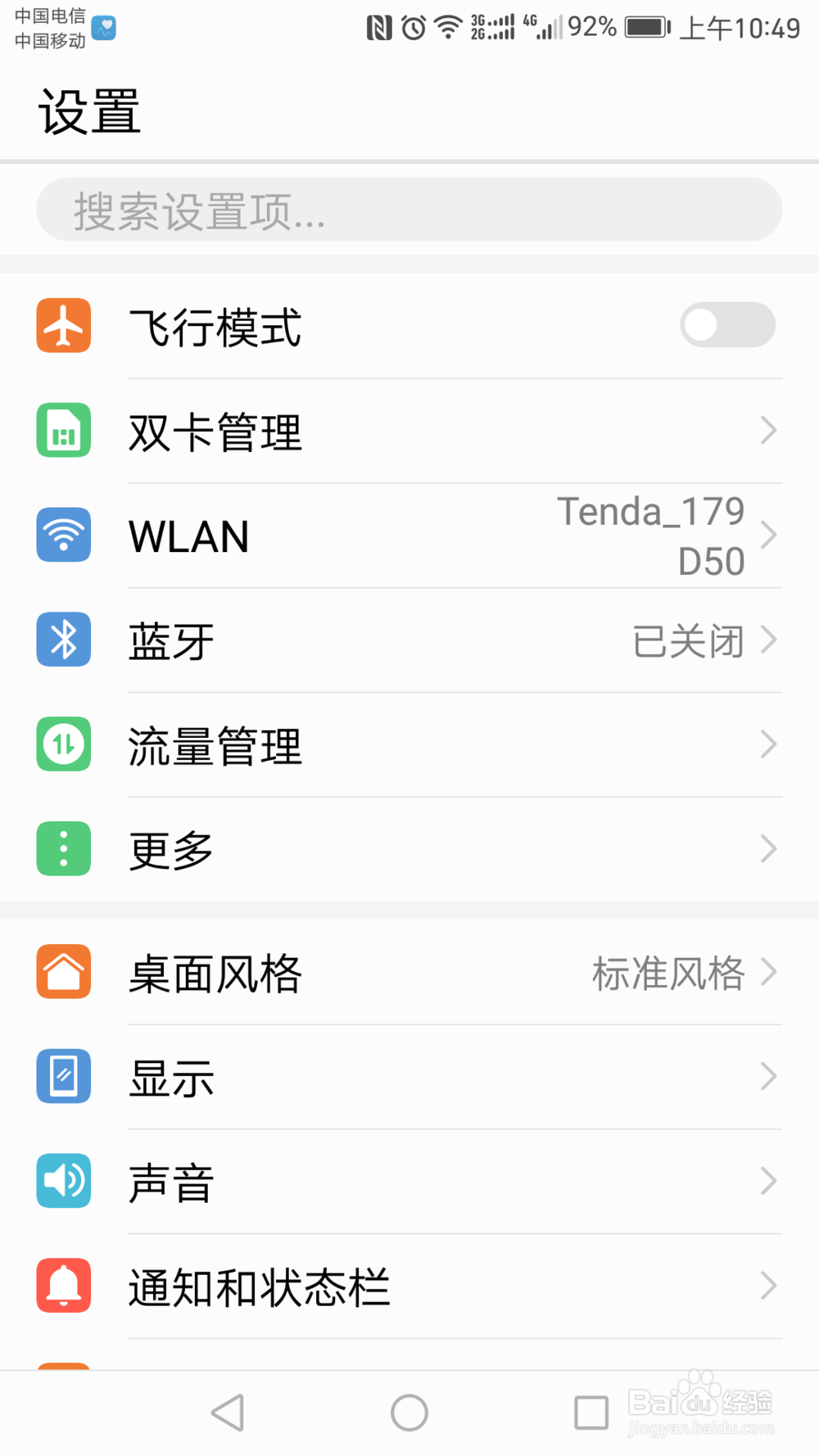Select the 声音 sound speaker icon
This screenshot has width=819, height=1456.
coord(63,1181)
